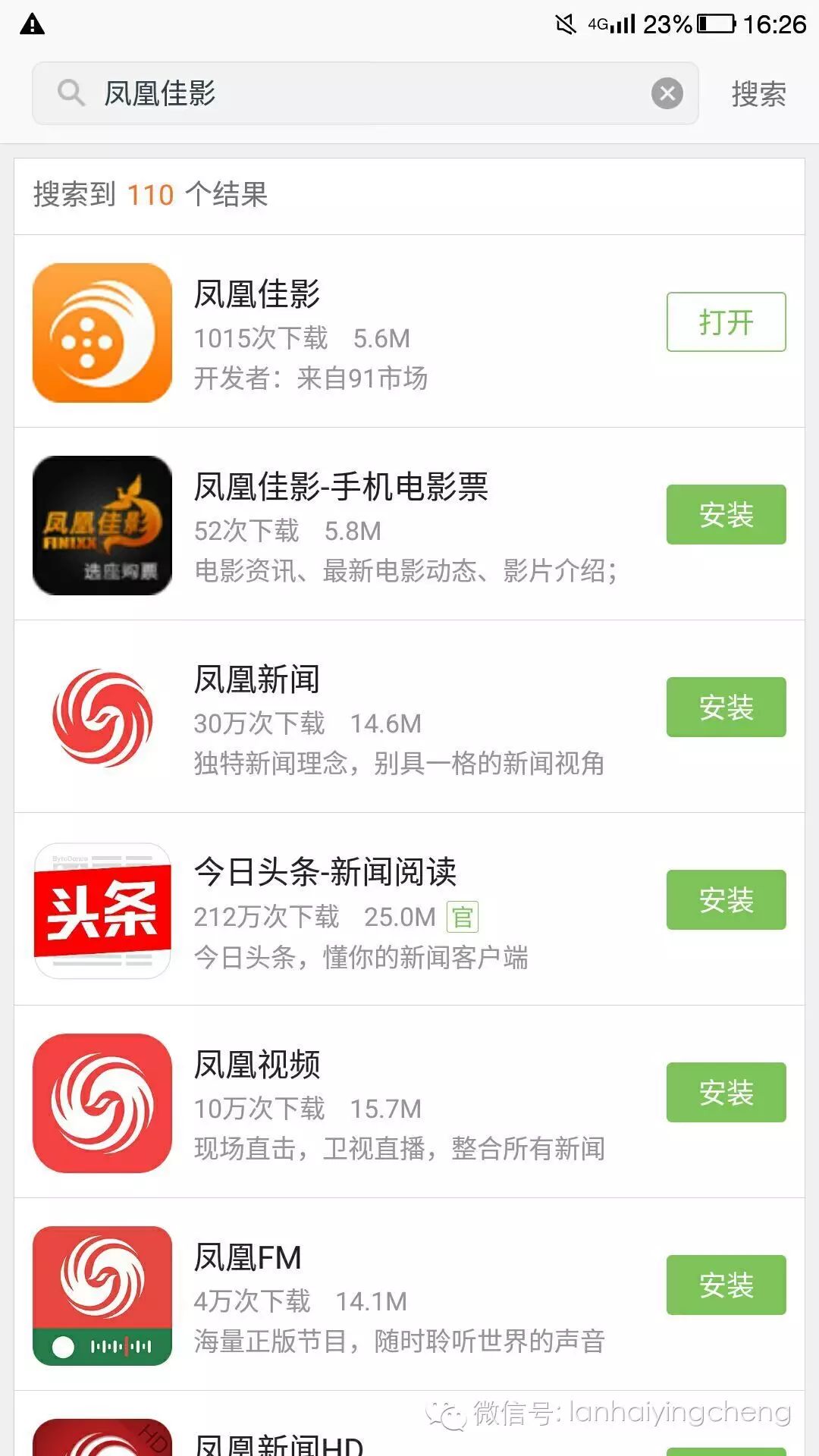Clear the search text with the X icon
Screen dimensions: 819x1456
point(667,93)
